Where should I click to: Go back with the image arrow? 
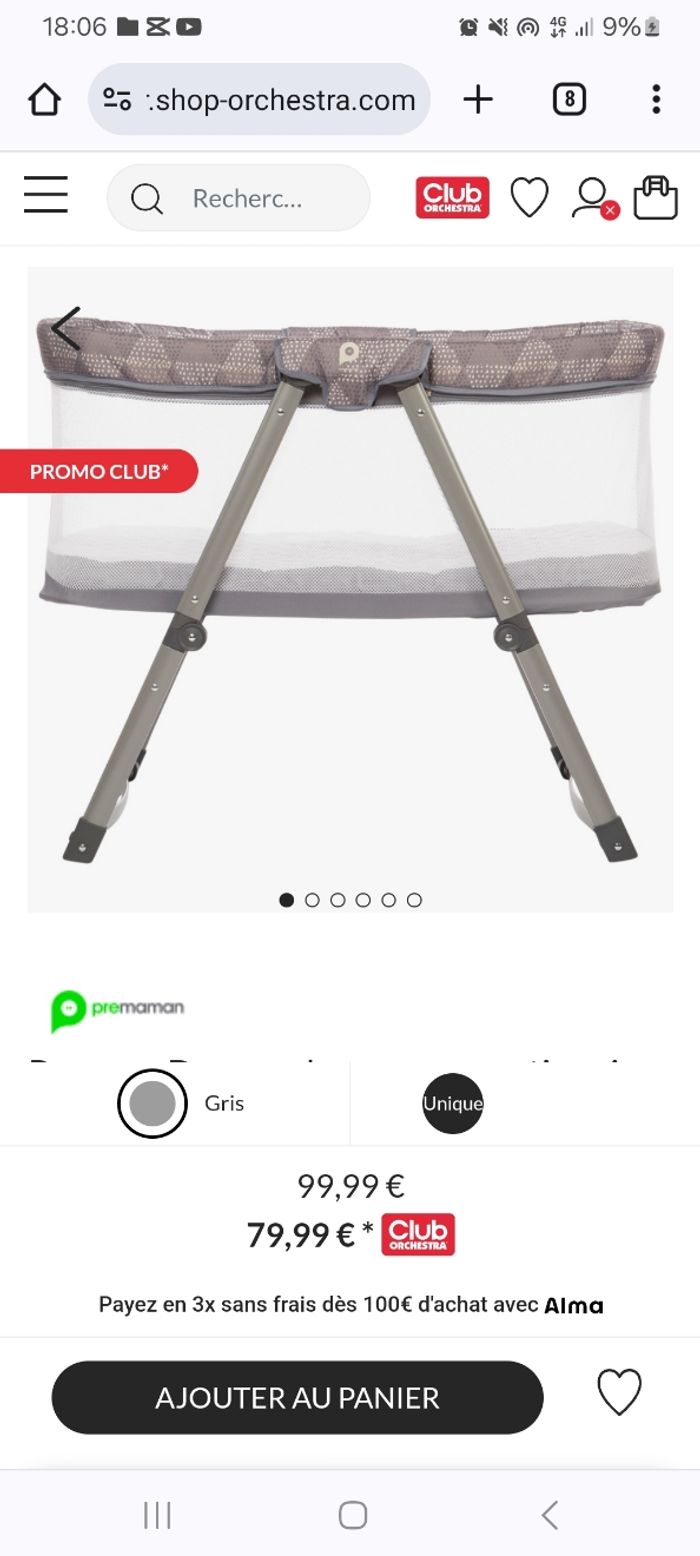[66, 329]
